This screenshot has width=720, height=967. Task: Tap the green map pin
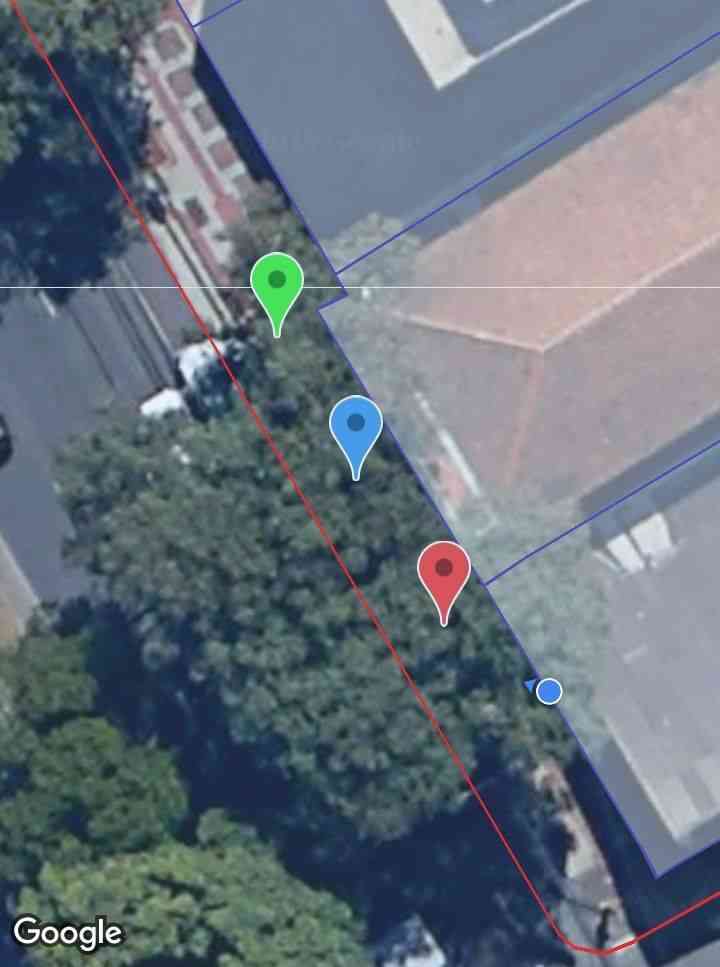point(277,283)
